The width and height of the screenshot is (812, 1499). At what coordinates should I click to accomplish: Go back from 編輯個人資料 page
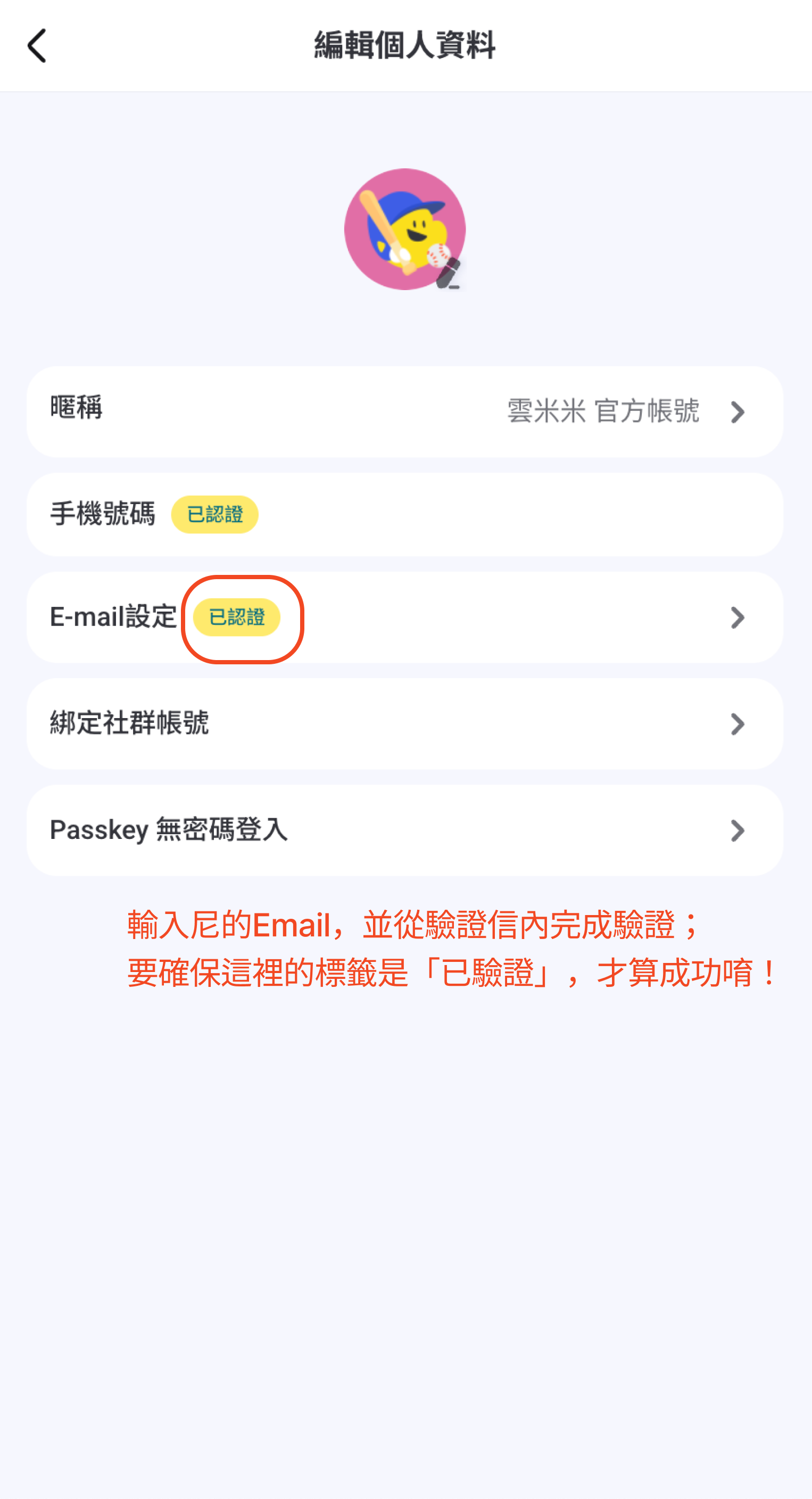click(37, 45)
